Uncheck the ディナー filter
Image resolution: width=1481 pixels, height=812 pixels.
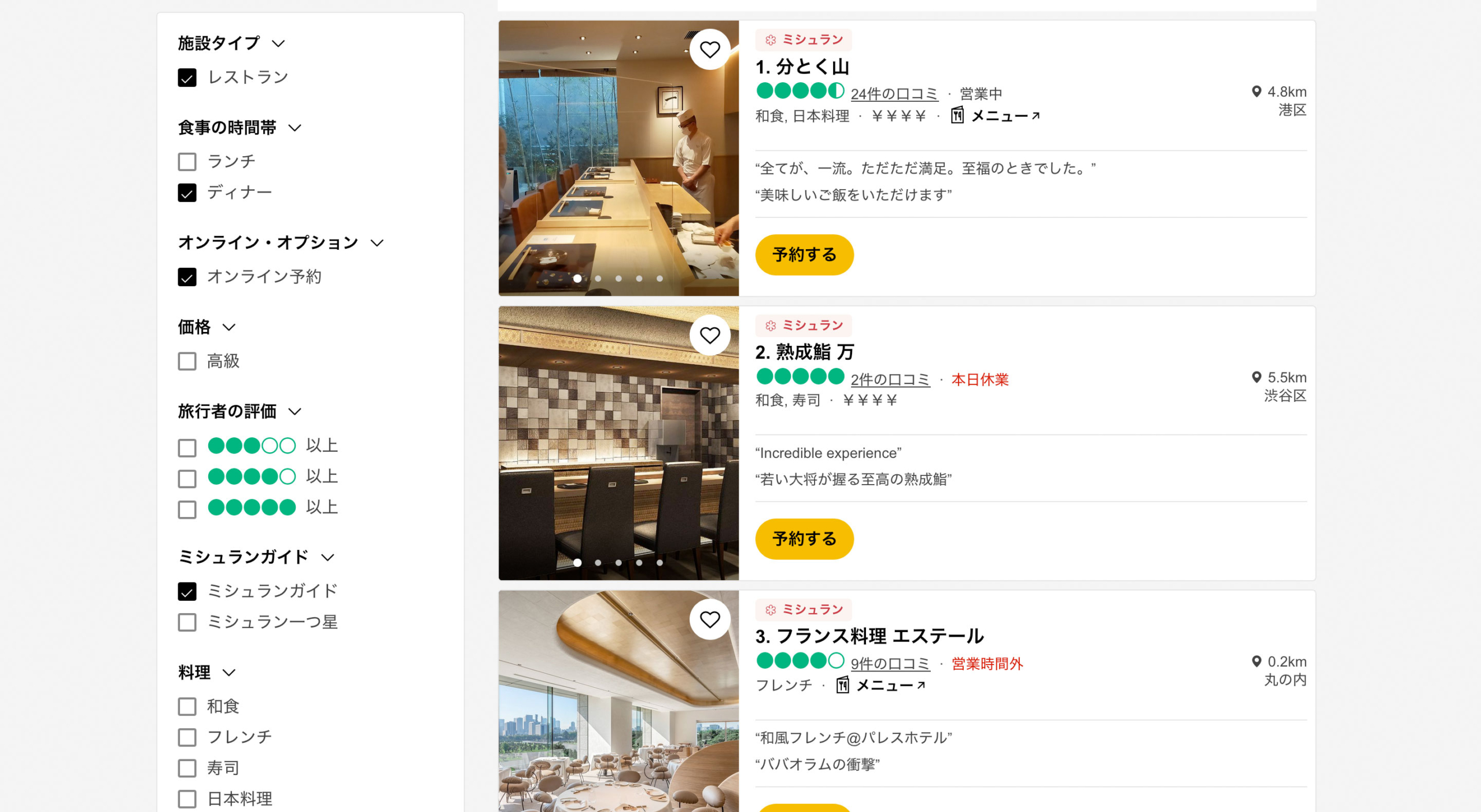click(x=187, y=193)
